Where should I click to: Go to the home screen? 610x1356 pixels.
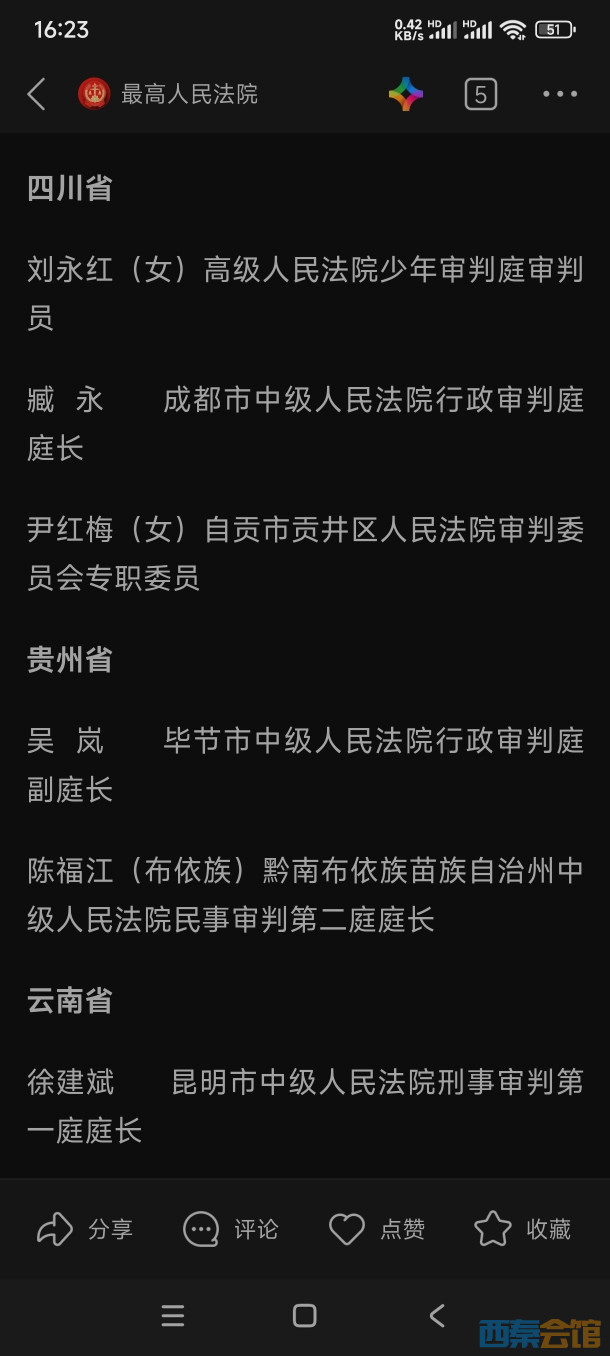point(305,1316)
